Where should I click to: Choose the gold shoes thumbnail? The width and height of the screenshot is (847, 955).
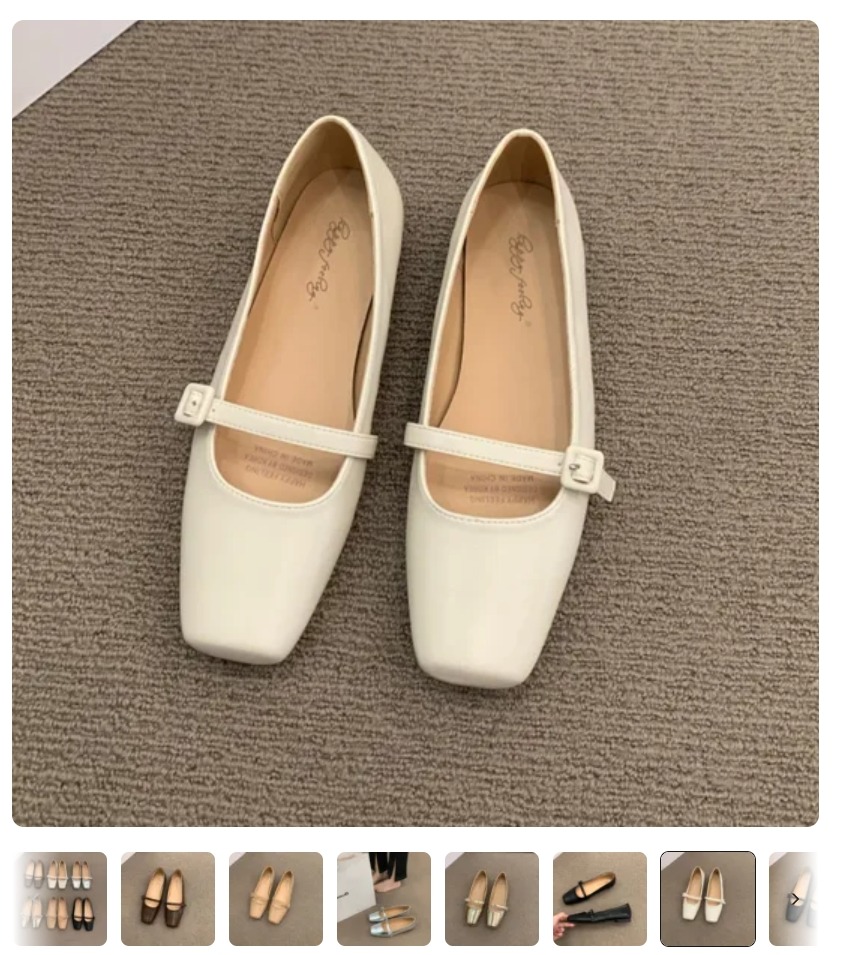[x=492, y=898]
